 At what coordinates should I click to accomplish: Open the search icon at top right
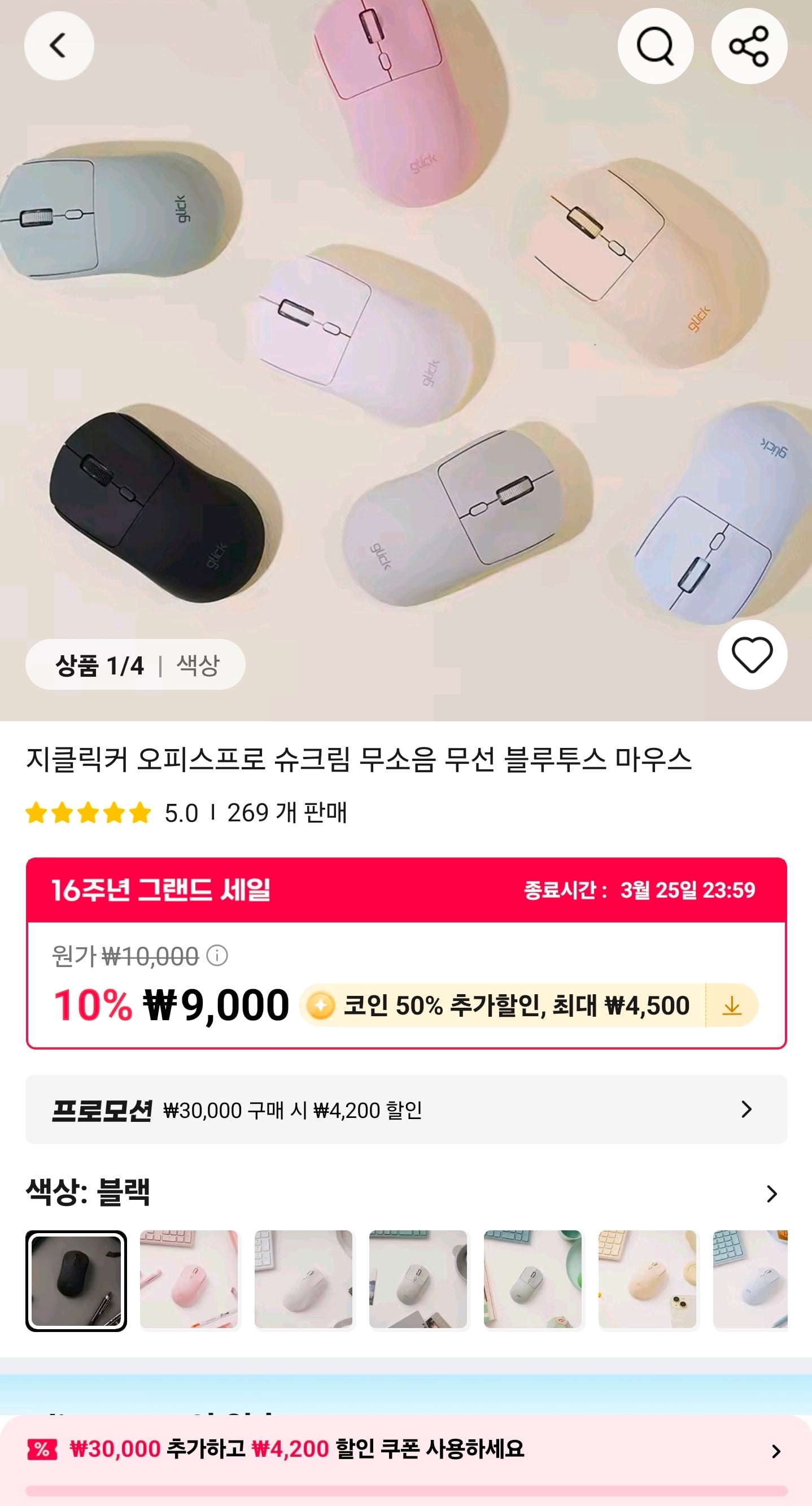[656, 45]
